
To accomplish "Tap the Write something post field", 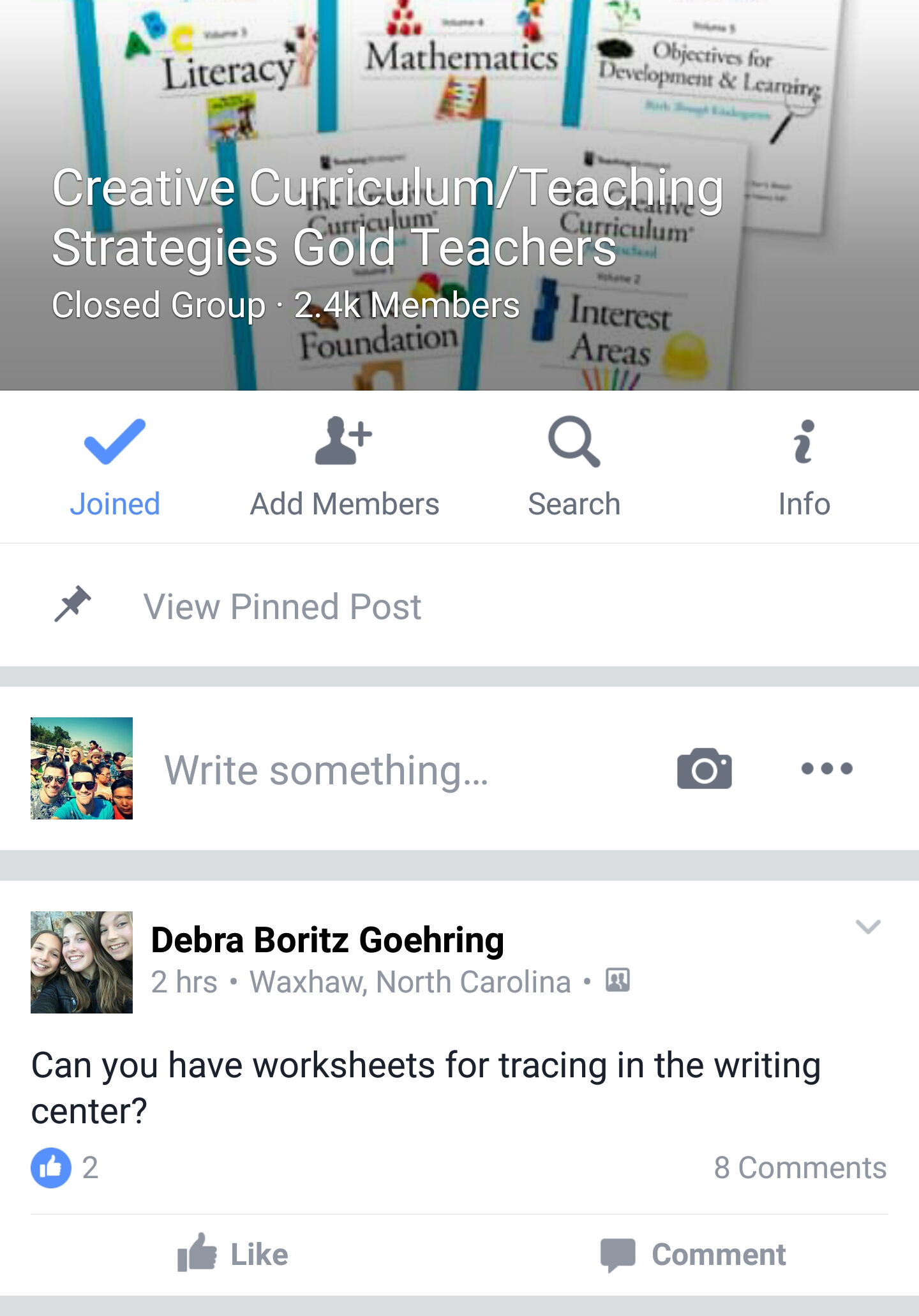I will 326,770.
